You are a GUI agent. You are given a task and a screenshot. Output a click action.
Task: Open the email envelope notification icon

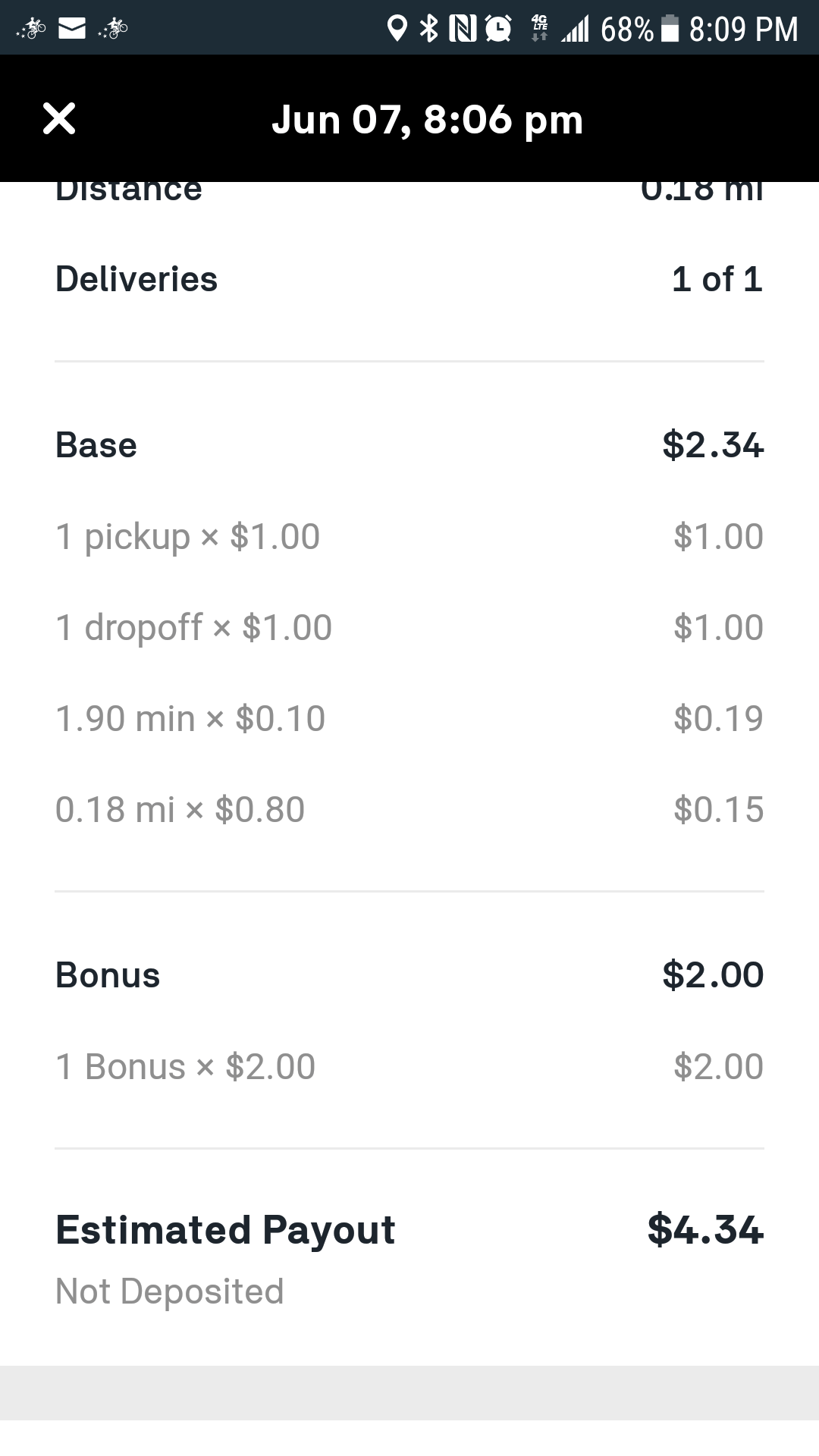72,29
